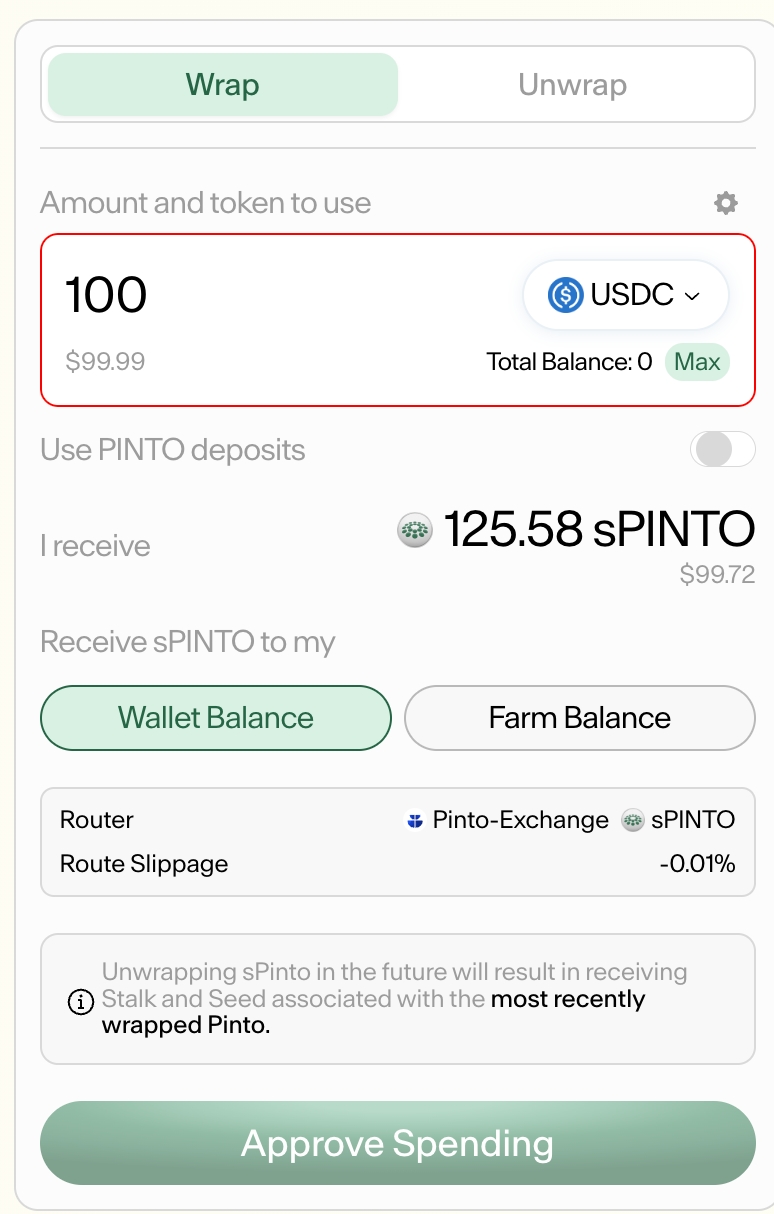The image size is (774, 1214).
Task: Select Wallet Balance as destination
Action: [216, 718]
